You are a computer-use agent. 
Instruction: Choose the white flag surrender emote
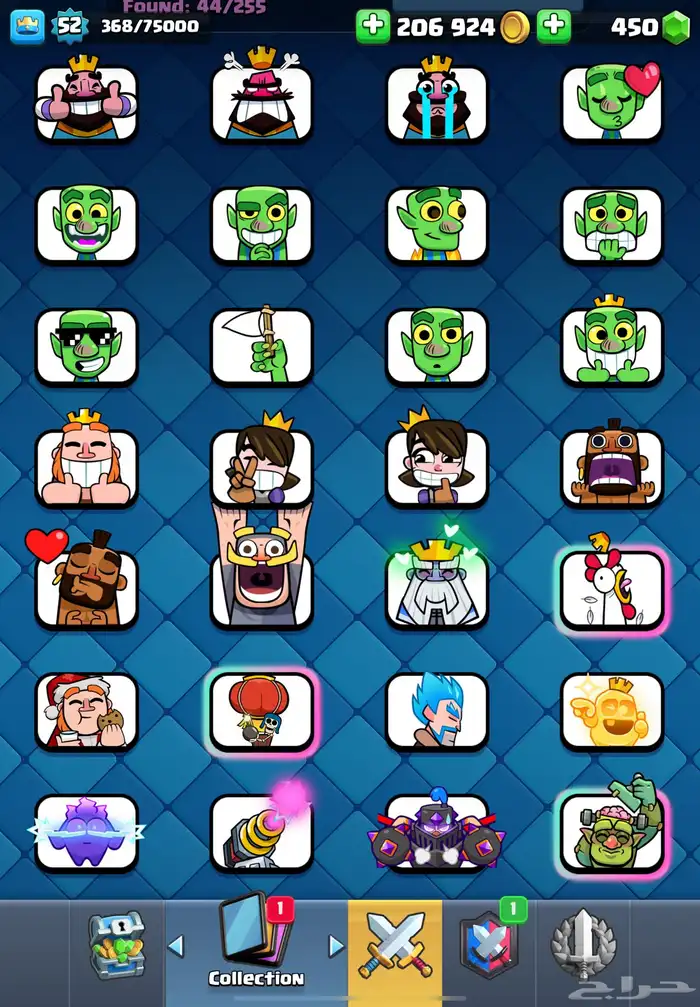coord(262,346)
